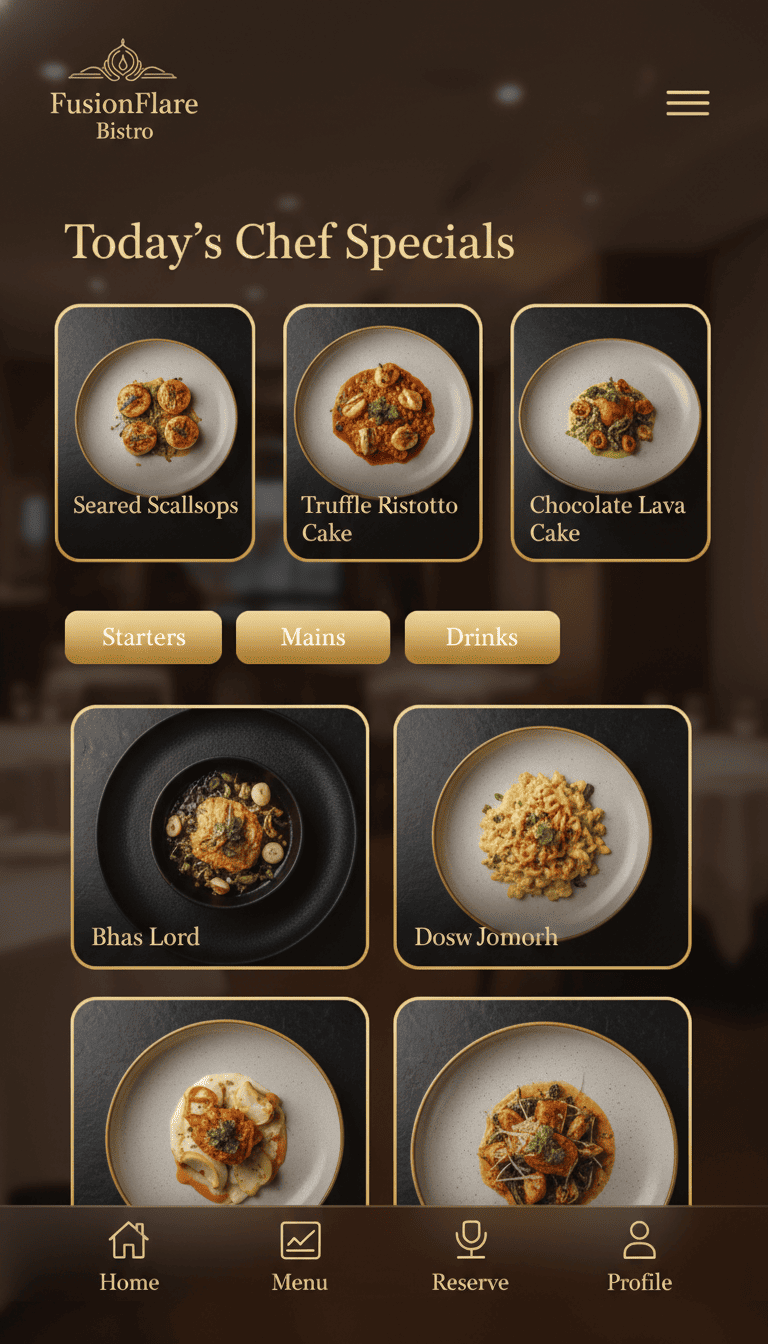View the Truffle Ristotto Cake special
Screen dimensions: 768x1344
[383, 432]
